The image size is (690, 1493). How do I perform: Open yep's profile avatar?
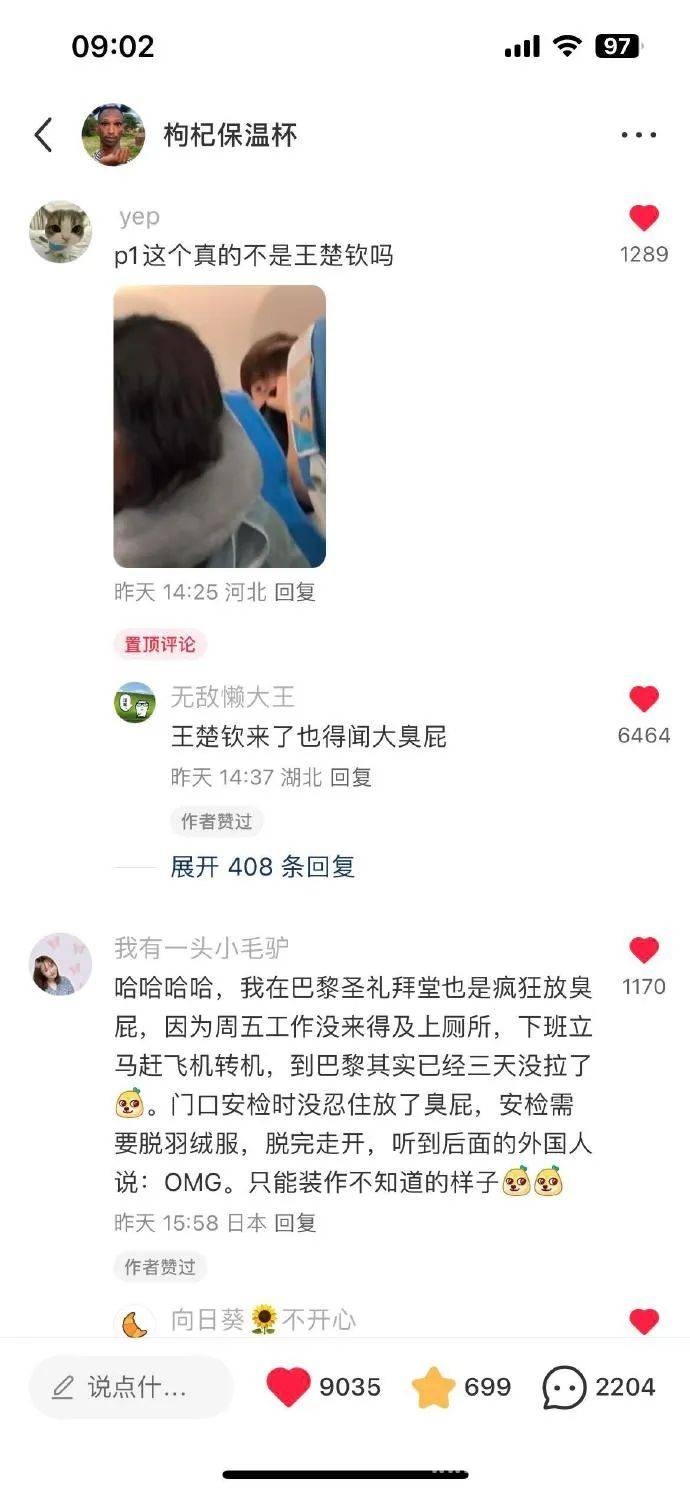tap(61, 232)
